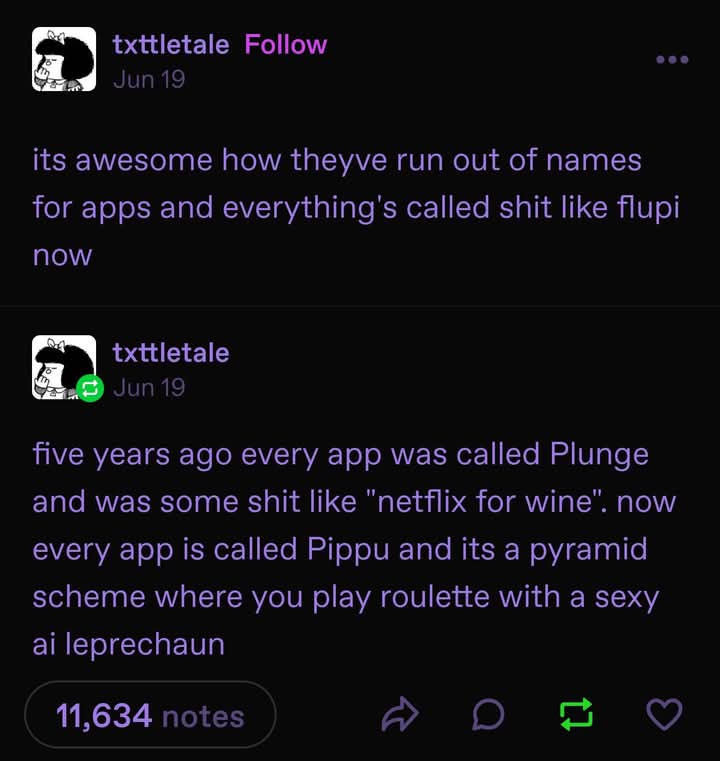Open txttletale's avatar on original post

pos(64,60)
